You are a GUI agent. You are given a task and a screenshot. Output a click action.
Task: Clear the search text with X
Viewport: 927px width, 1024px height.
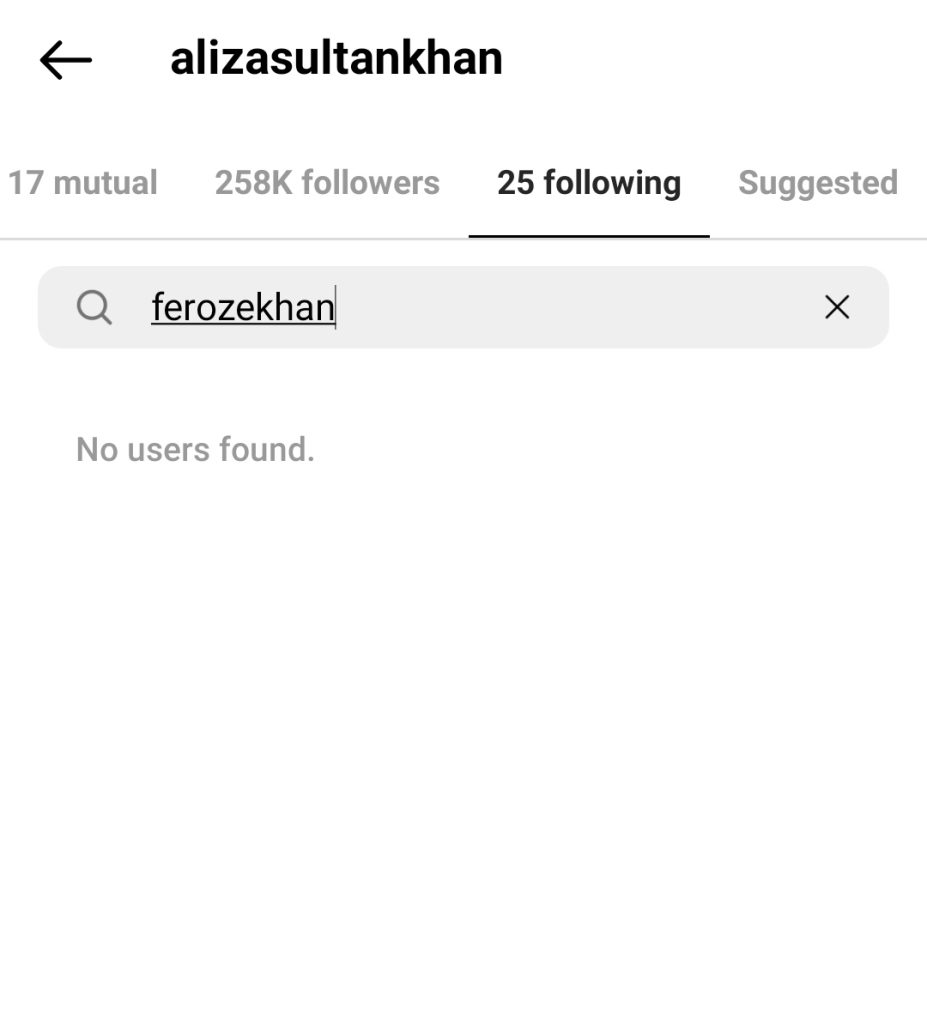point(836,307)
